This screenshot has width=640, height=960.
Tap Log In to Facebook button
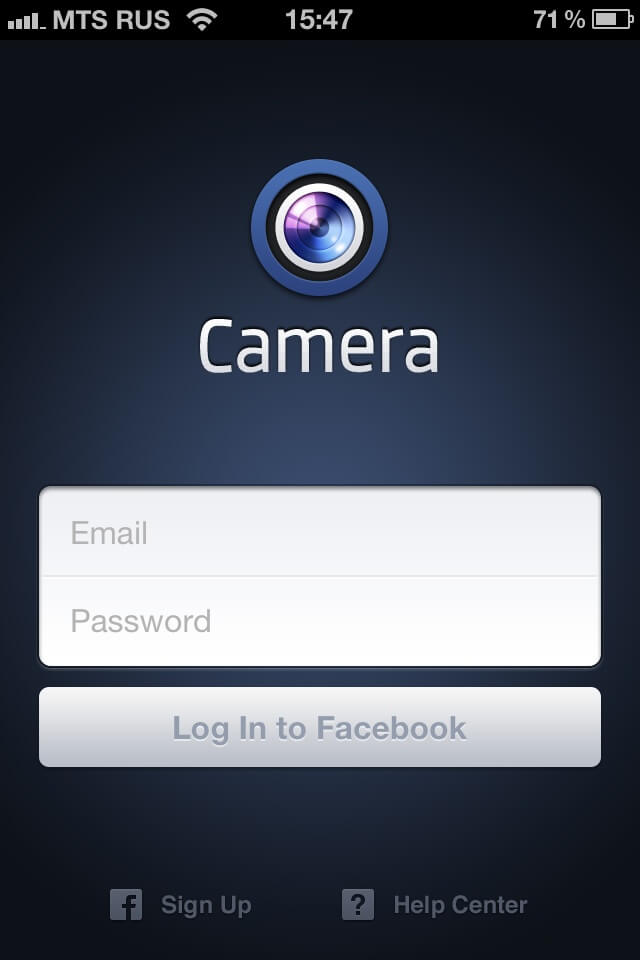click(x=320, y=727)
